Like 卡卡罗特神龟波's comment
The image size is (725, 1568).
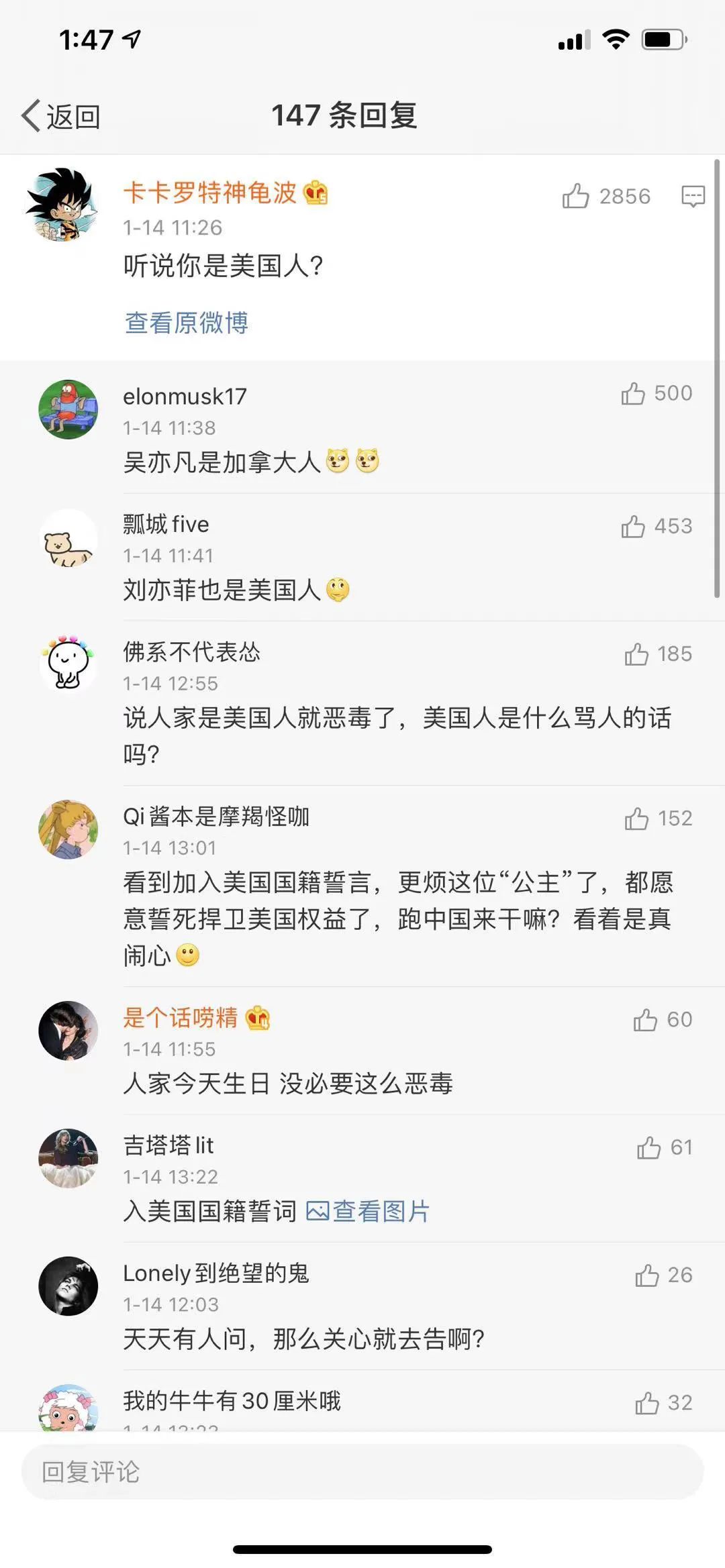[576, 196]
